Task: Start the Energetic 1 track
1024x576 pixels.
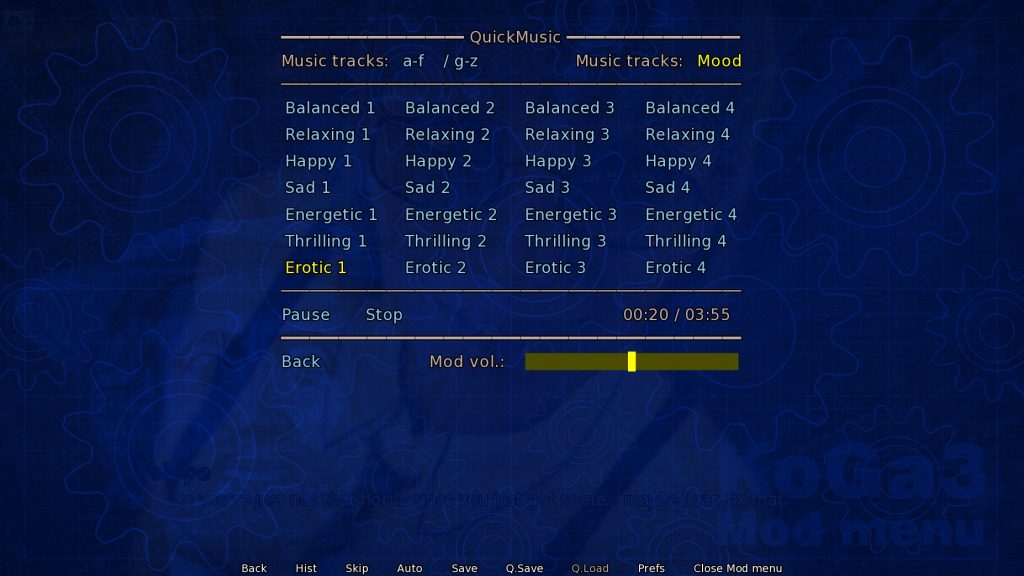Action: coord(331,214)
